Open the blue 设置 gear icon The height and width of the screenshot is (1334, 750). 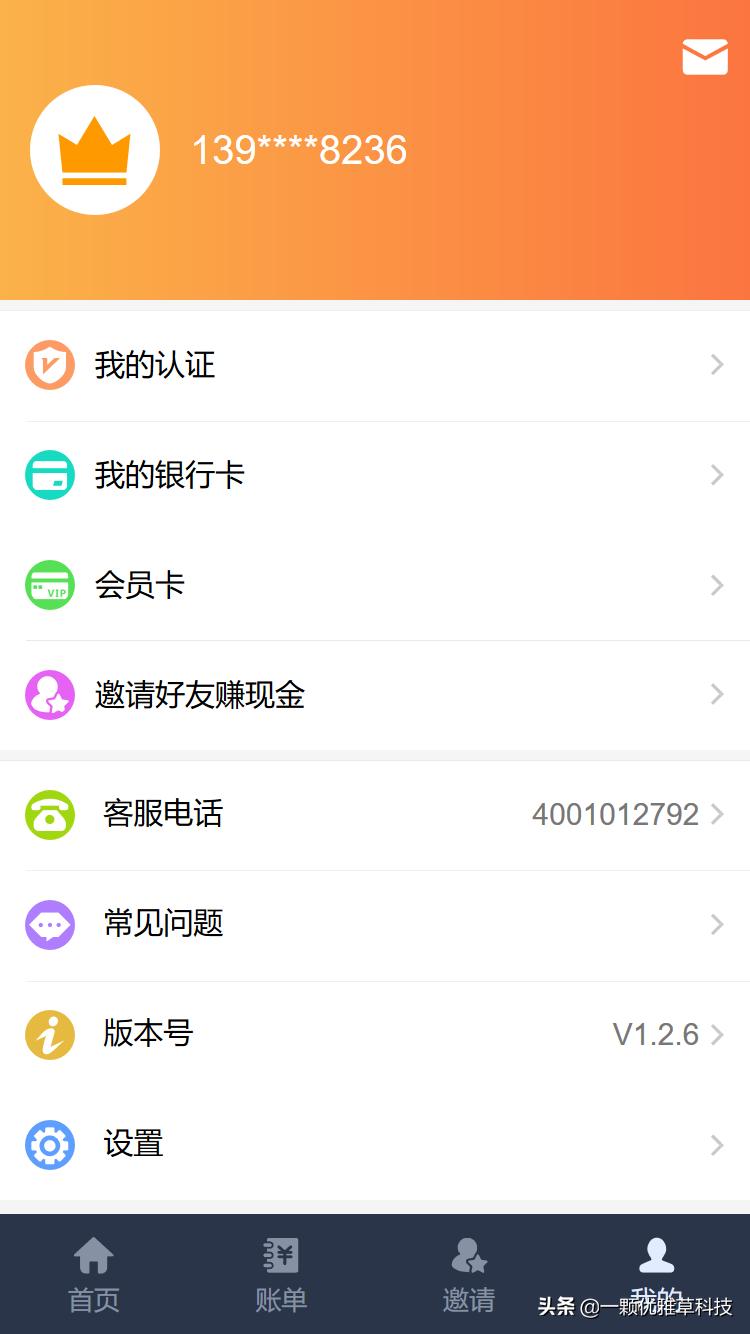(x=50, y=1144)
